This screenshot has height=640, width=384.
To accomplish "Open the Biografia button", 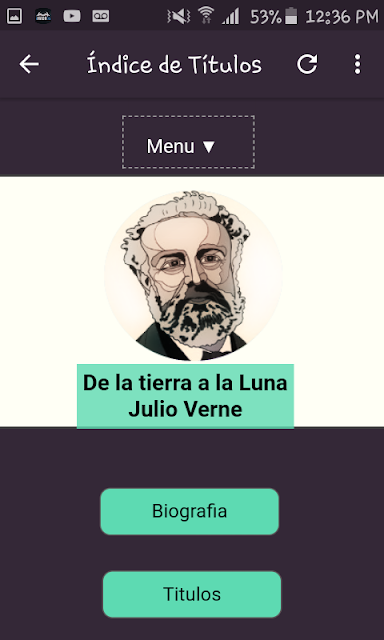I will pyautogui.click(x=190, y=511).
